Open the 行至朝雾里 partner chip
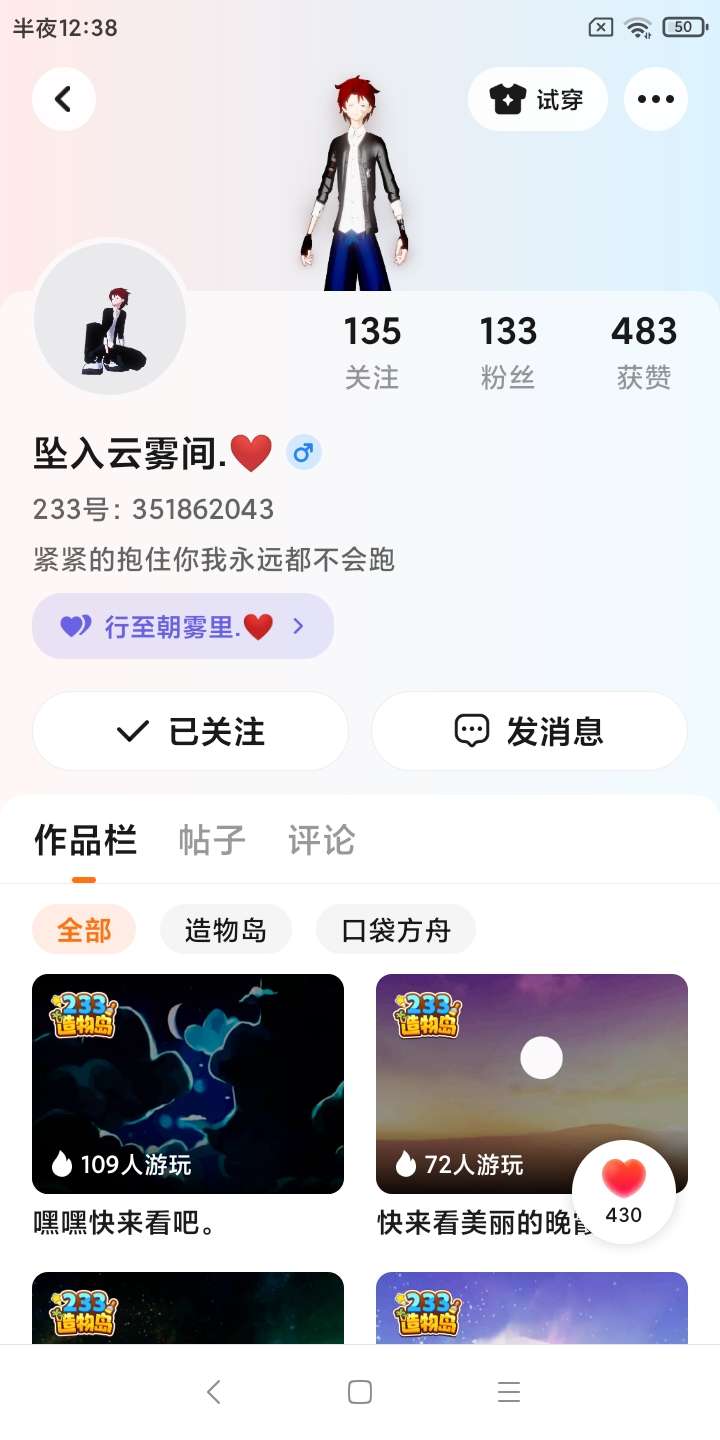Image resolution: width=720 pixels, height=1440 pixels. click(x=183, y=627)
